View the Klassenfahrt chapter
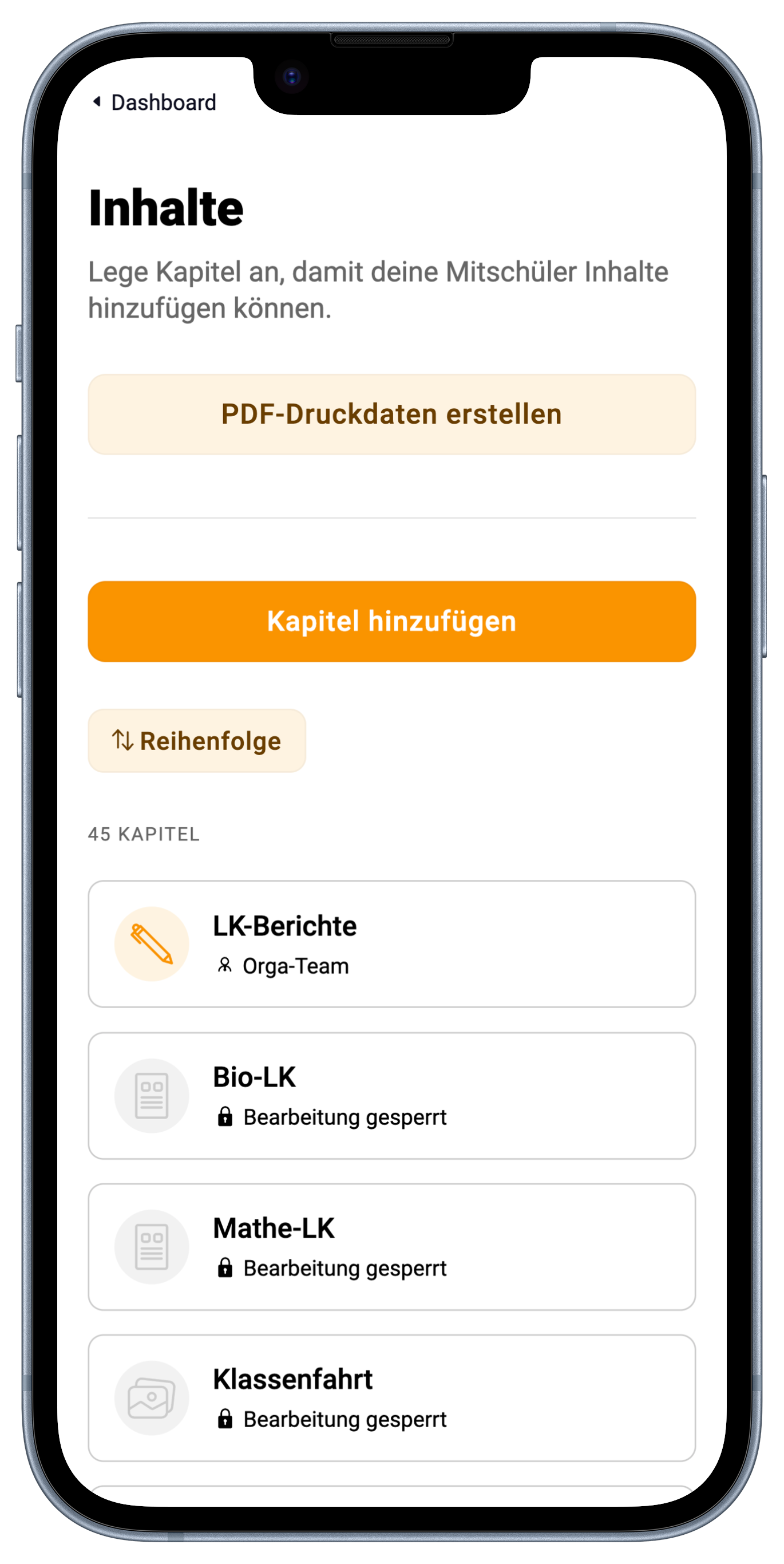The width and height of the screenshot is (784, 1564). tap(391, 1397)
